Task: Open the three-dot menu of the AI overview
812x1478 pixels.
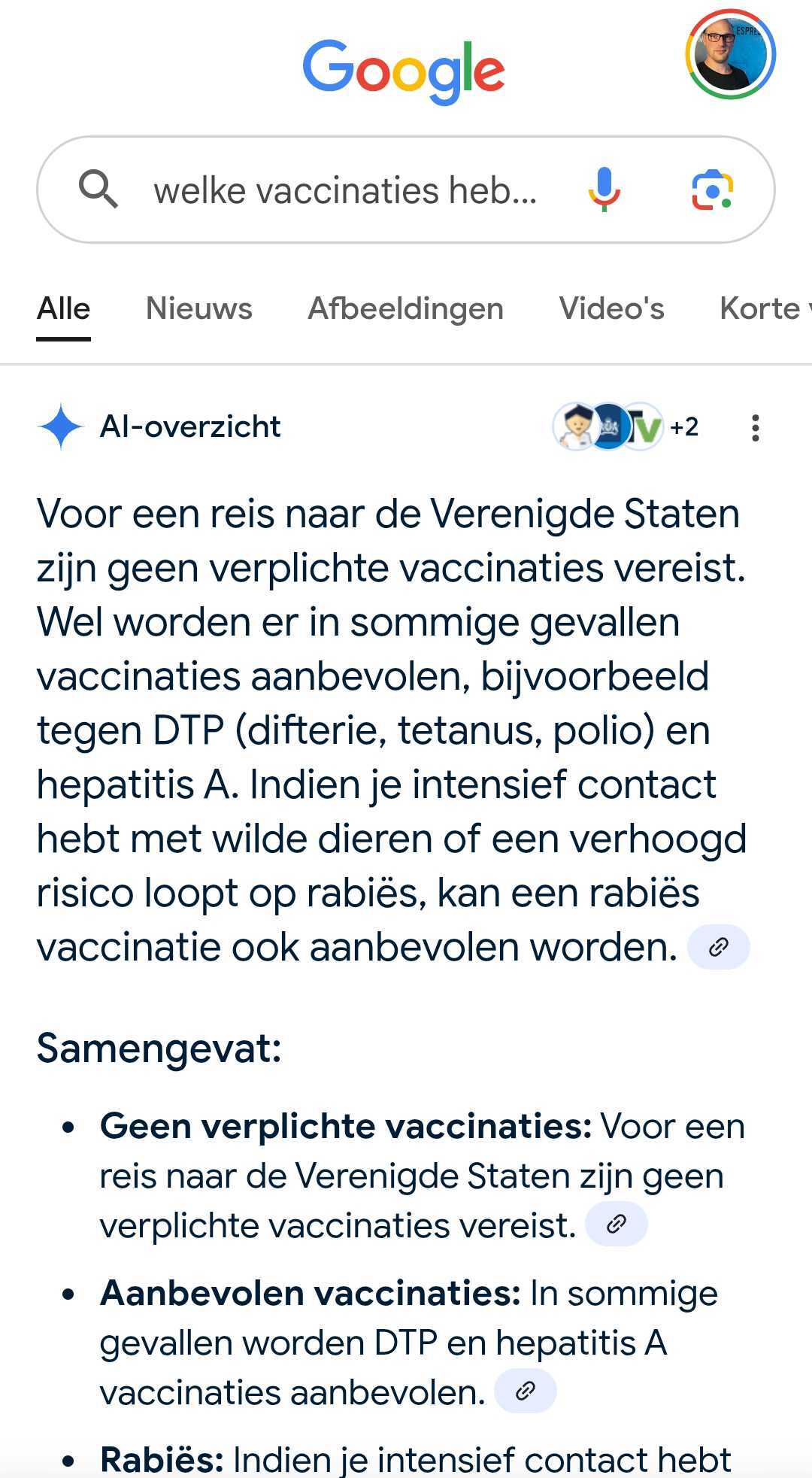Action: point(755,427)
